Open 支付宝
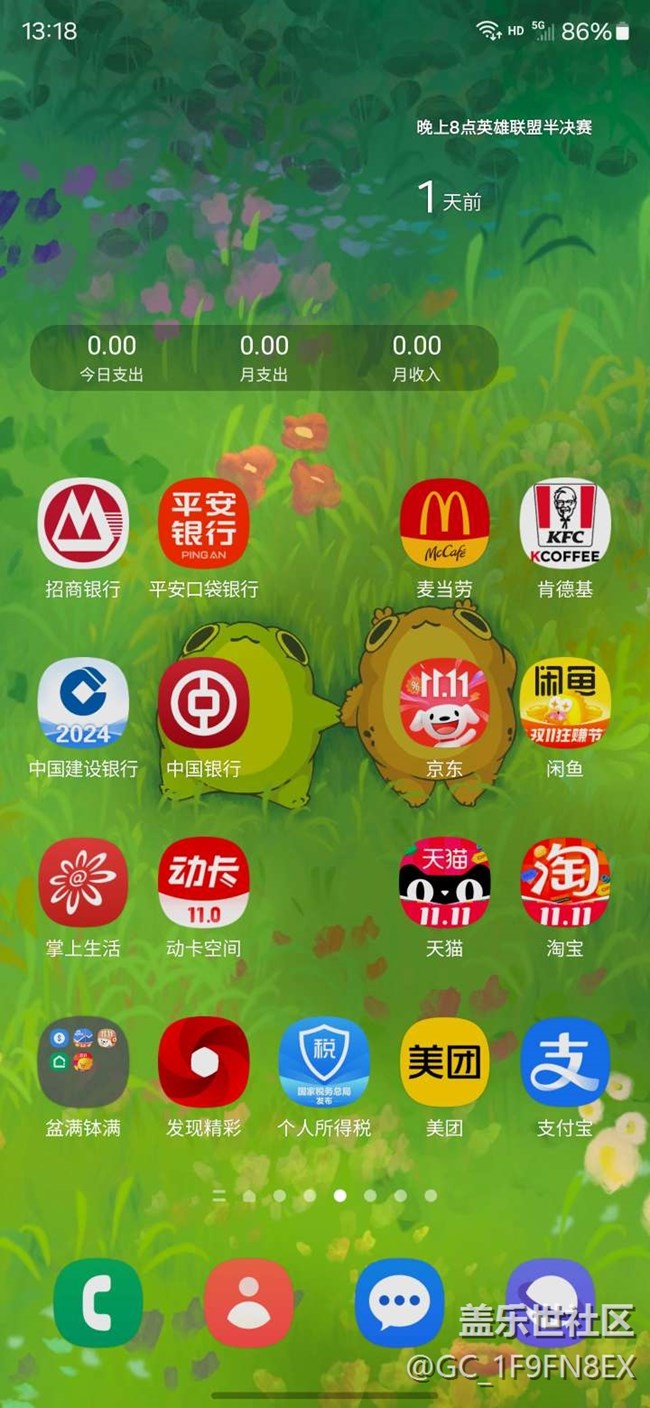This screenshot has width=650, height=1408. [x=565, y=1062]
